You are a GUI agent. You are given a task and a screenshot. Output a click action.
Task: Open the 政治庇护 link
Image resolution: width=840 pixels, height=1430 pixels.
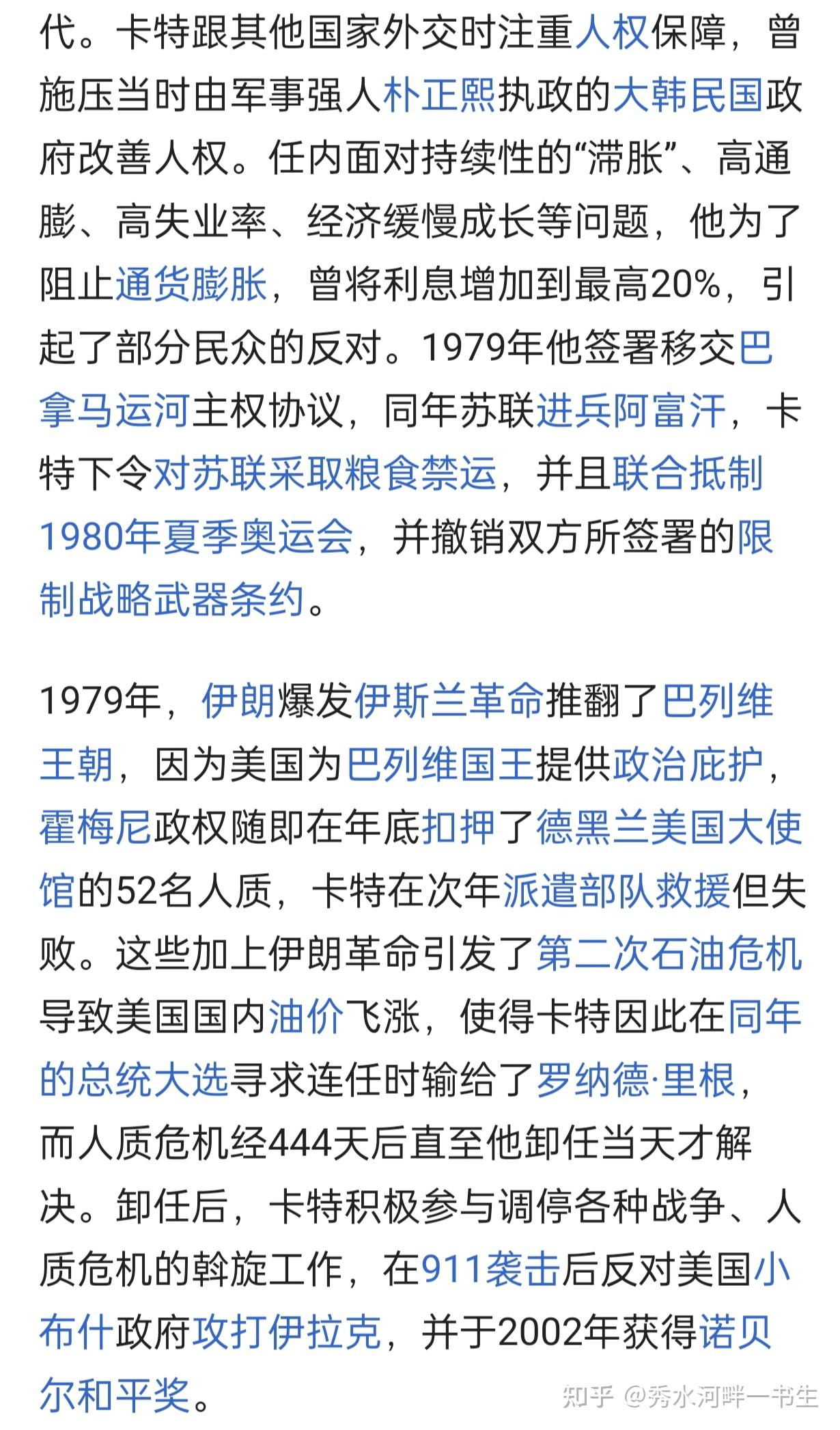tap(688, 764)
